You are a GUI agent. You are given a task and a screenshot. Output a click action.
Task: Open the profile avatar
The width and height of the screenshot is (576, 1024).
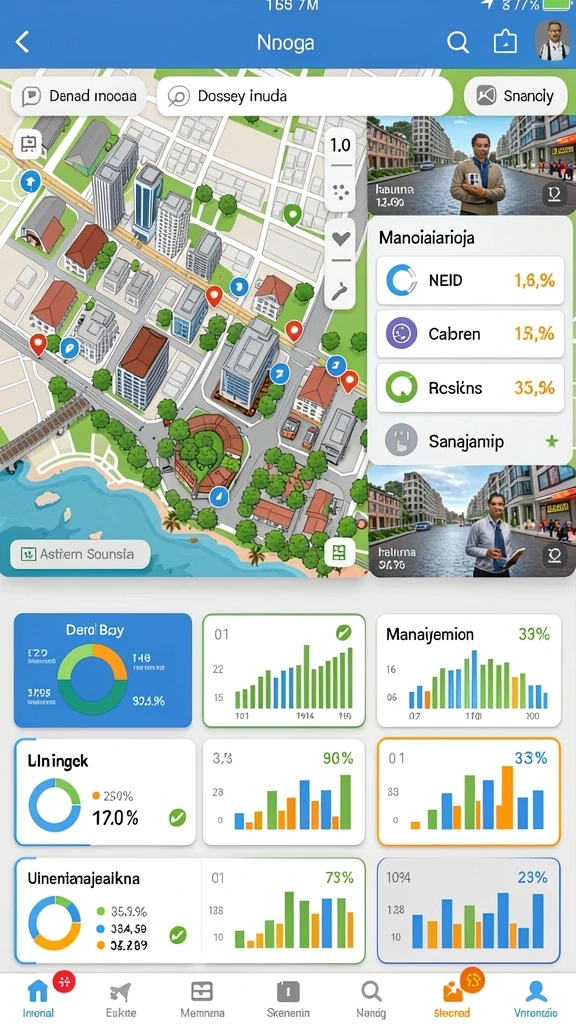(552, 40)
